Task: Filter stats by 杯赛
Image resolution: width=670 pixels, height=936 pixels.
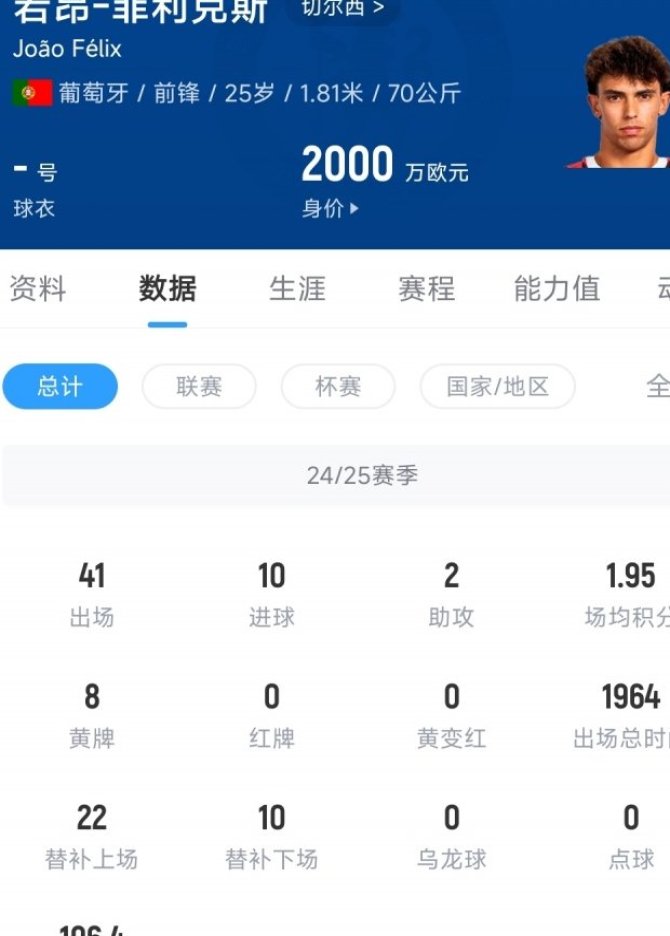Action: (x=338, y=387)
